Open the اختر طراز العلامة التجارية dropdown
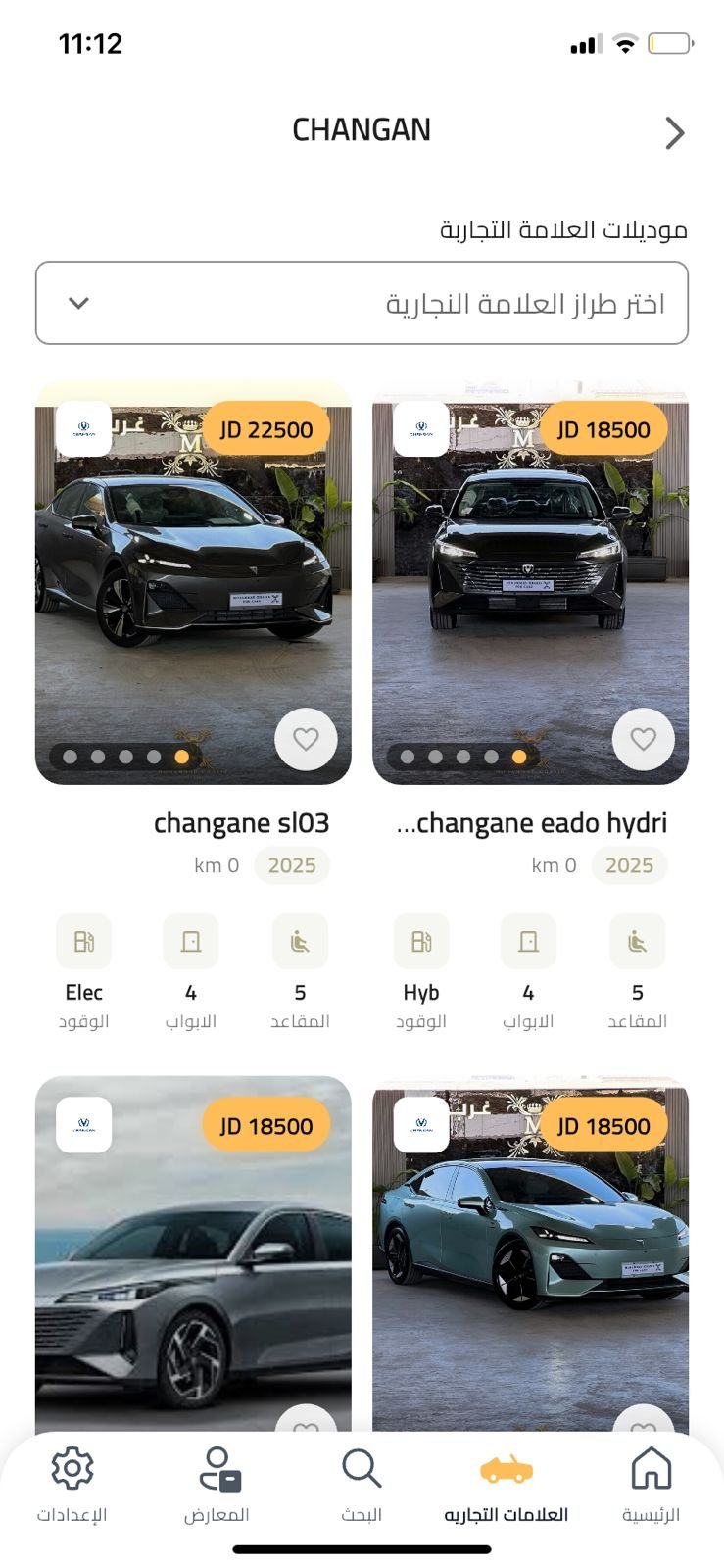Screen dimensions: 724x1568 (x=362, y=302)
